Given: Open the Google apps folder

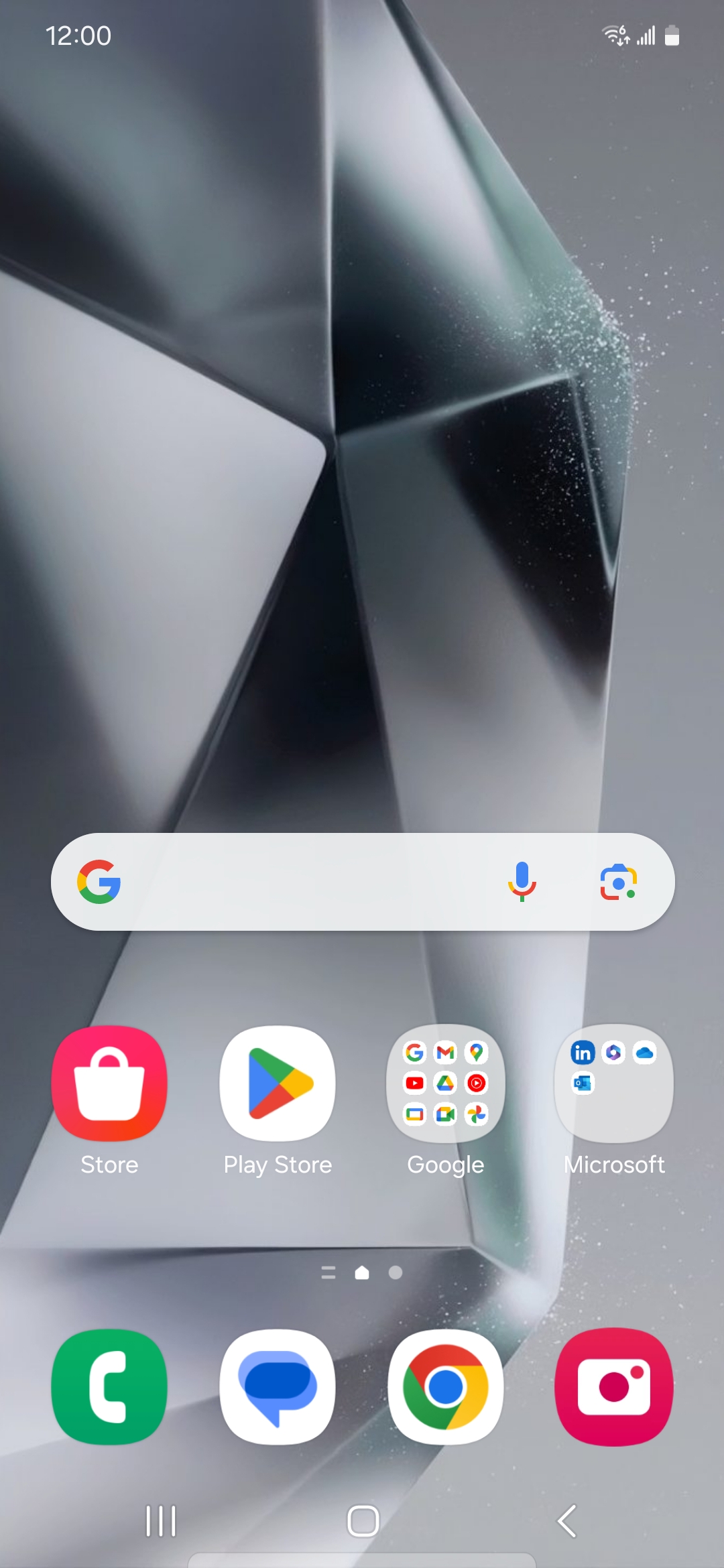Looking at the screenshot, I should [446, 1084].
